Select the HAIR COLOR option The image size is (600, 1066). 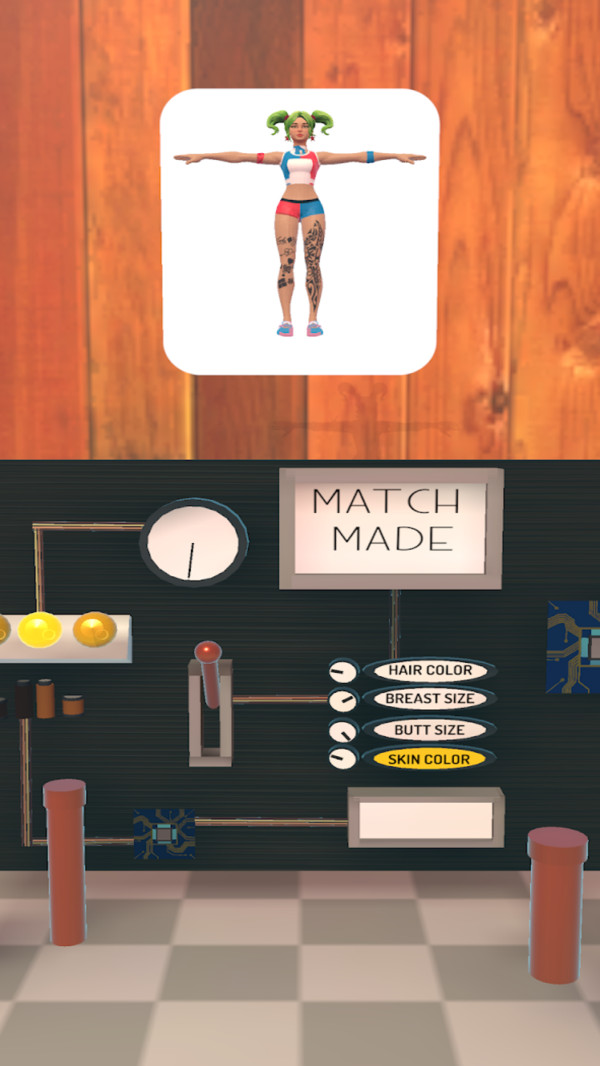click(429, 670)
